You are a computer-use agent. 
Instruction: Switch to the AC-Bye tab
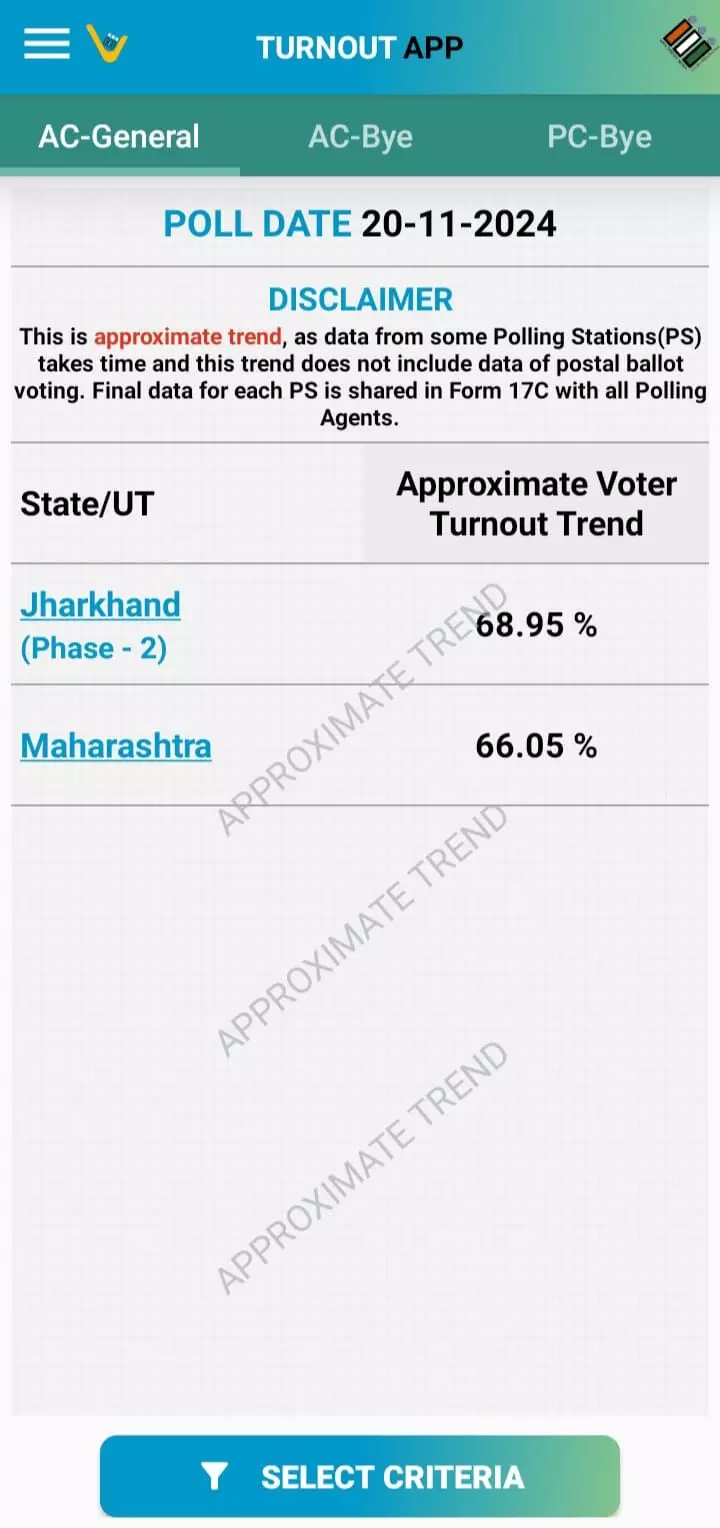tap(360, 136)
